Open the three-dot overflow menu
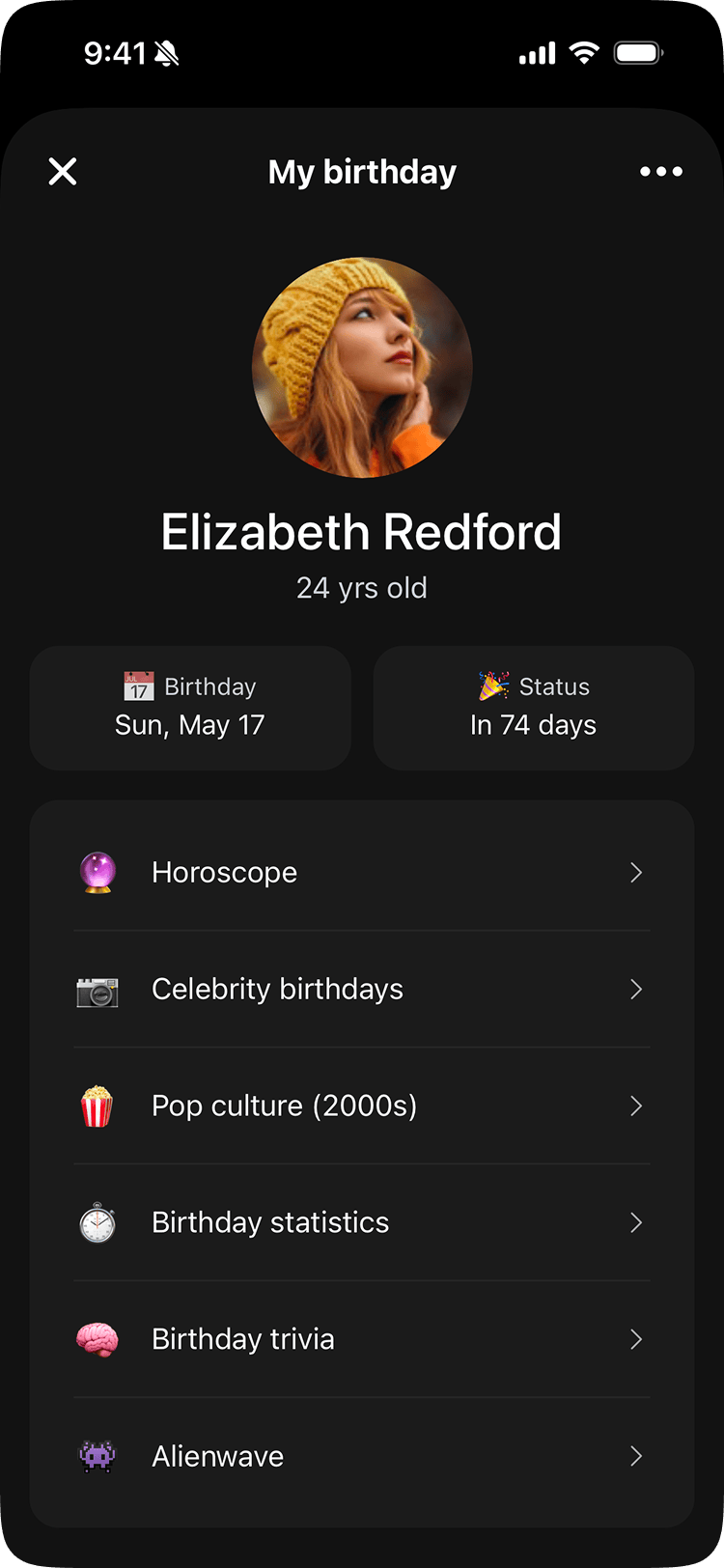This screenshot has width=724, height=1568. coord(661,172)
